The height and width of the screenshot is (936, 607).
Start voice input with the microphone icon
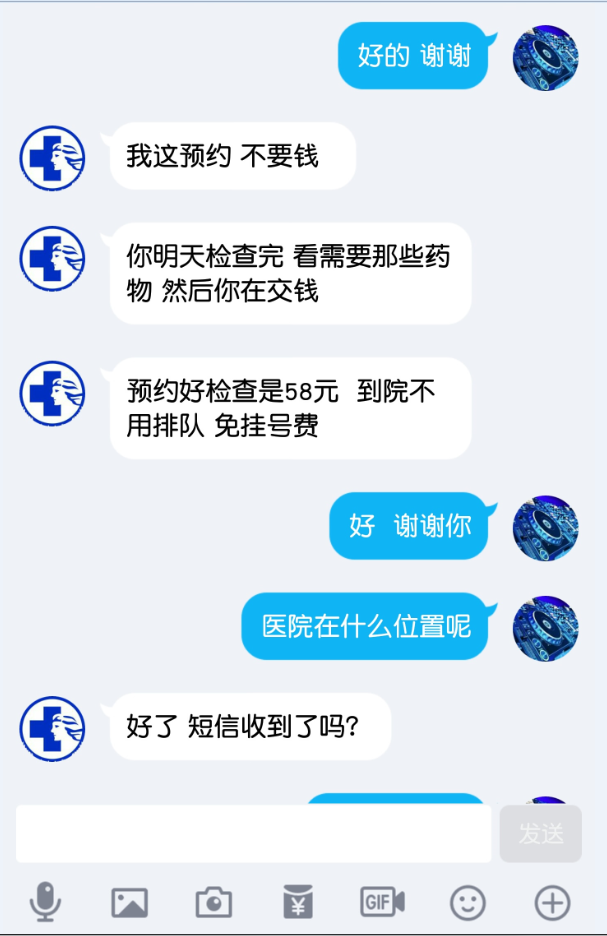pyautogui.click(x=45, y=902)
